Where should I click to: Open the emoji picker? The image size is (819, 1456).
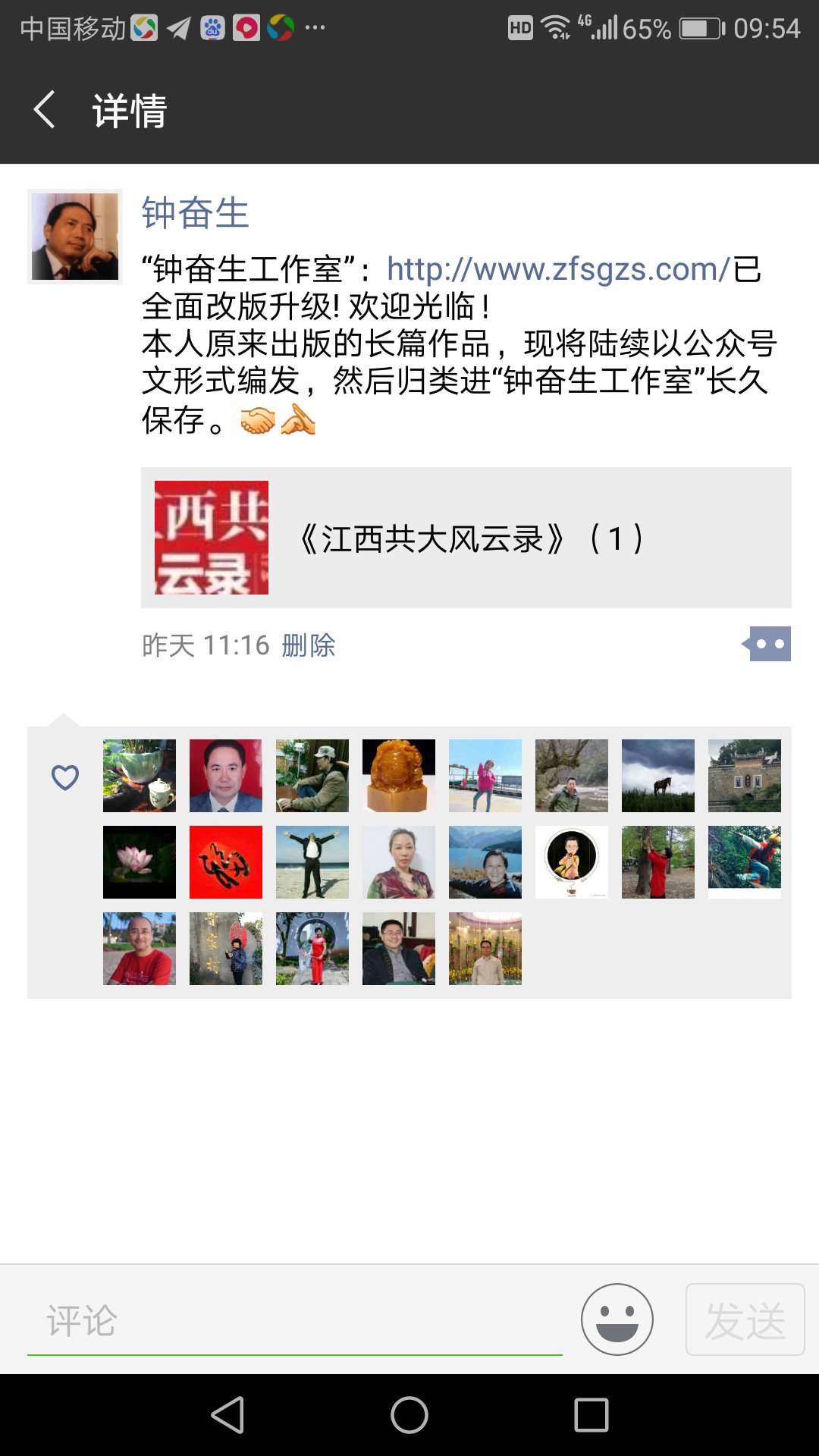[617, 1319]
